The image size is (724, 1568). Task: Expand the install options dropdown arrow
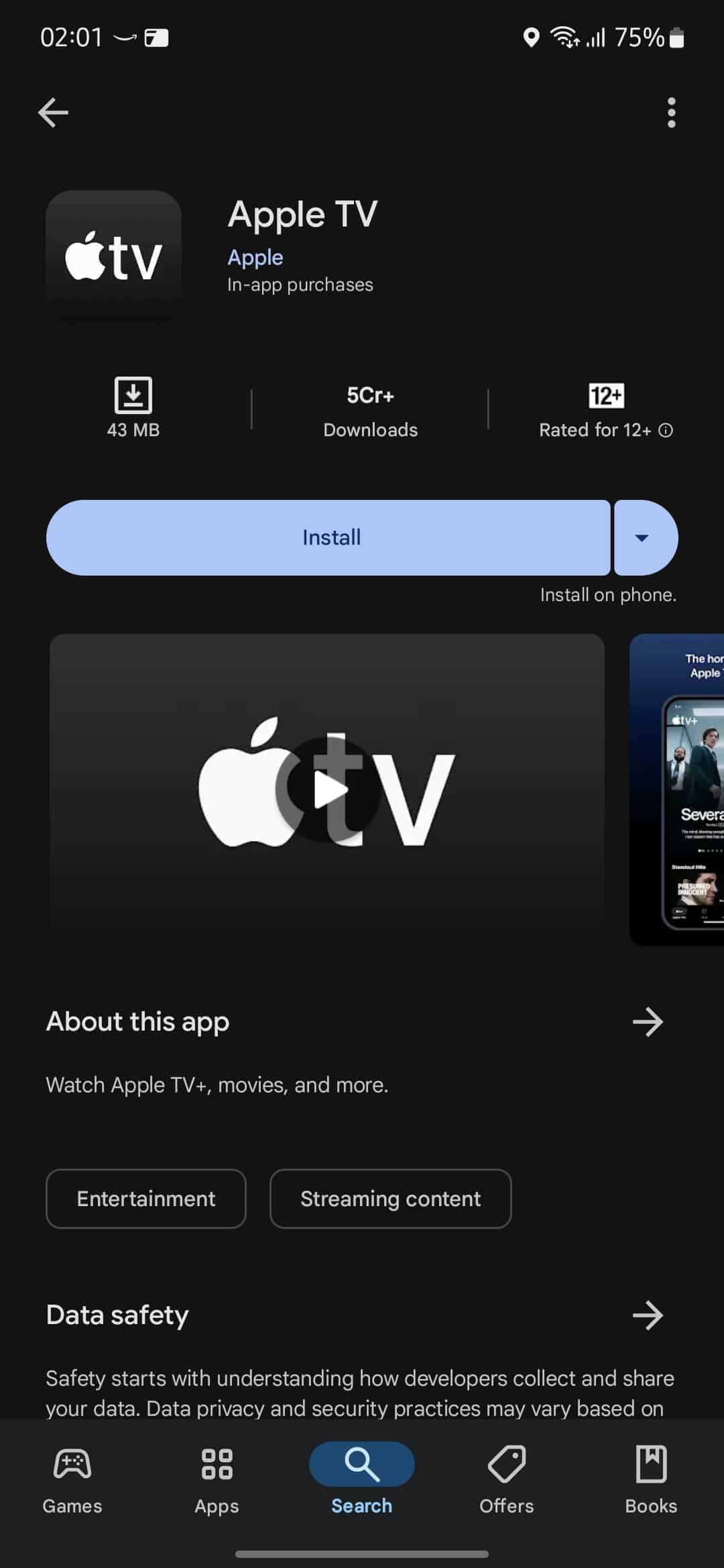point(642,537)
